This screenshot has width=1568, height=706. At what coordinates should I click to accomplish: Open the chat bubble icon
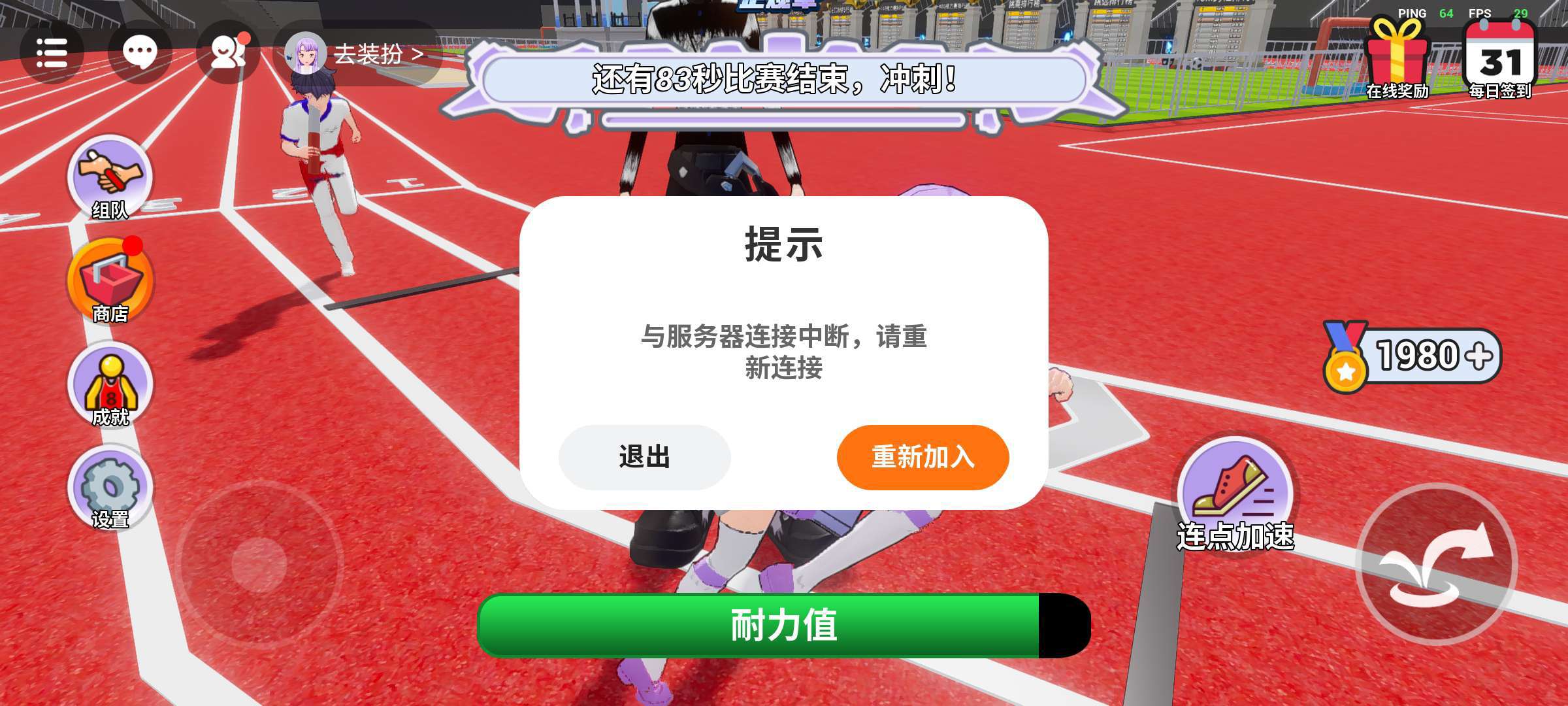pos(140,53)
